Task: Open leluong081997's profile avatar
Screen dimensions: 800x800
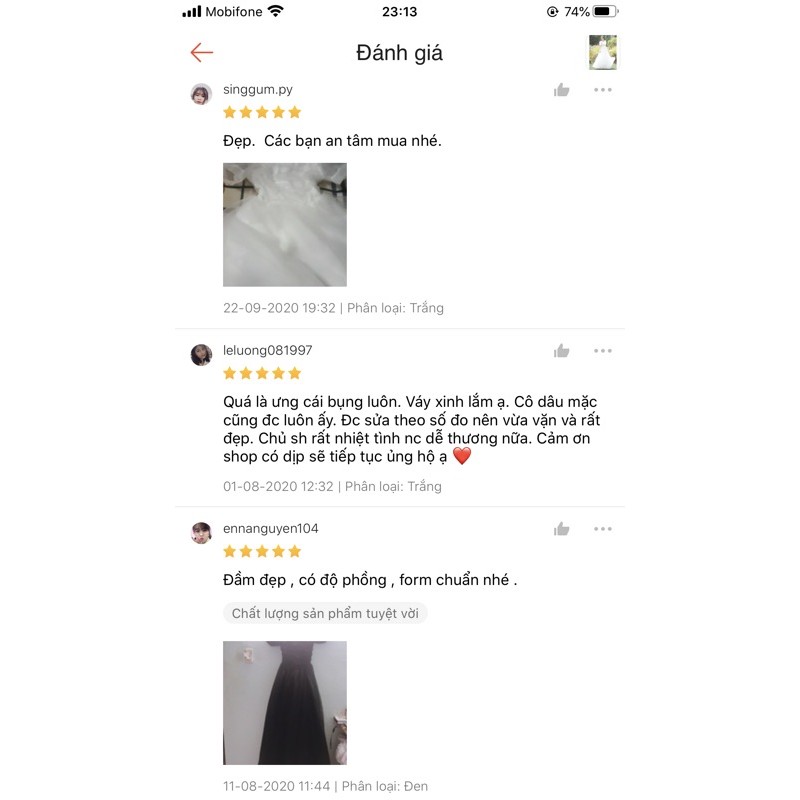Action: tap(201, 355)
